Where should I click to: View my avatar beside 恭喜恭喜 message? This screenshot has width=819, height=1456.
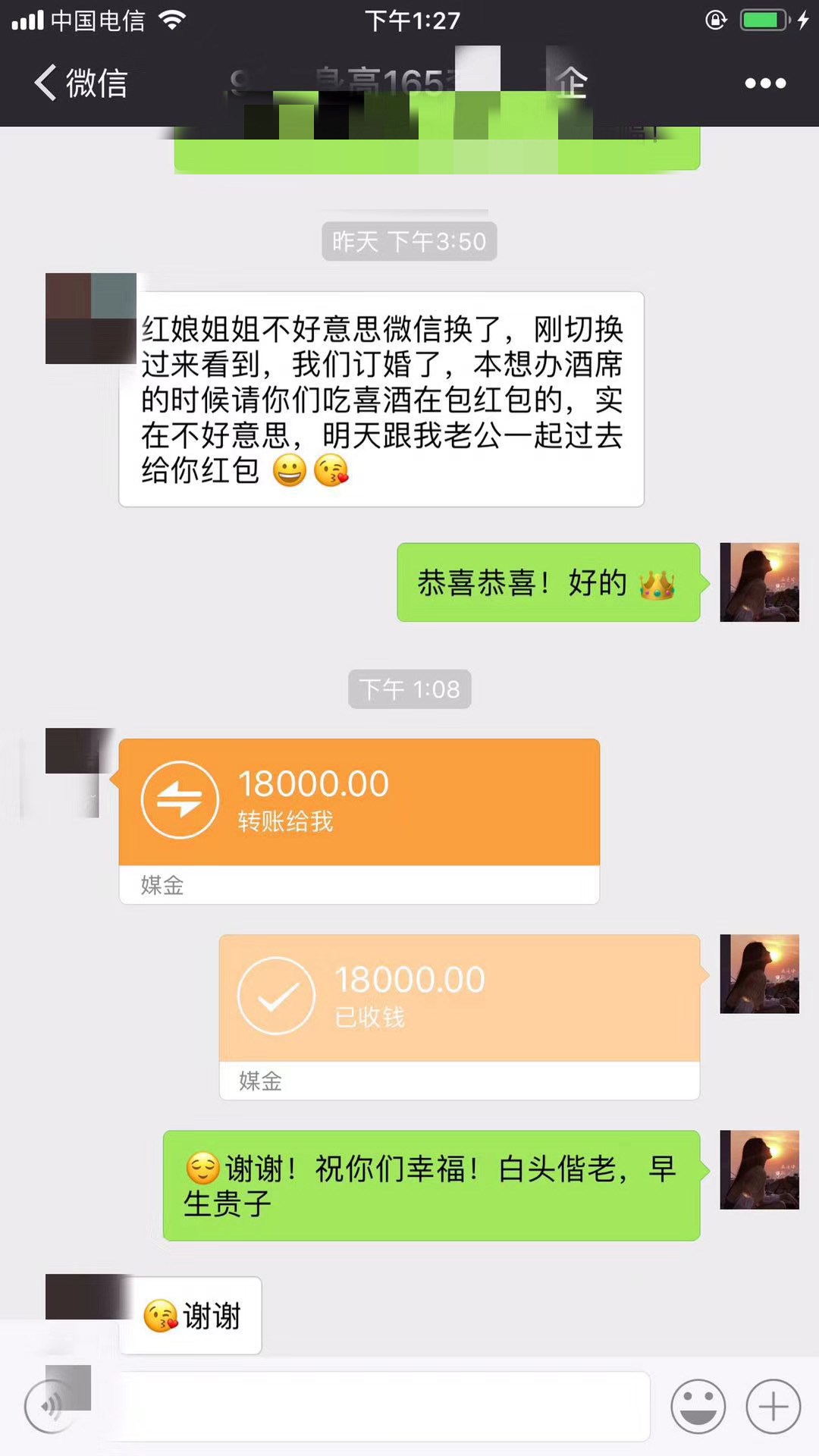(x=759, y=582)
